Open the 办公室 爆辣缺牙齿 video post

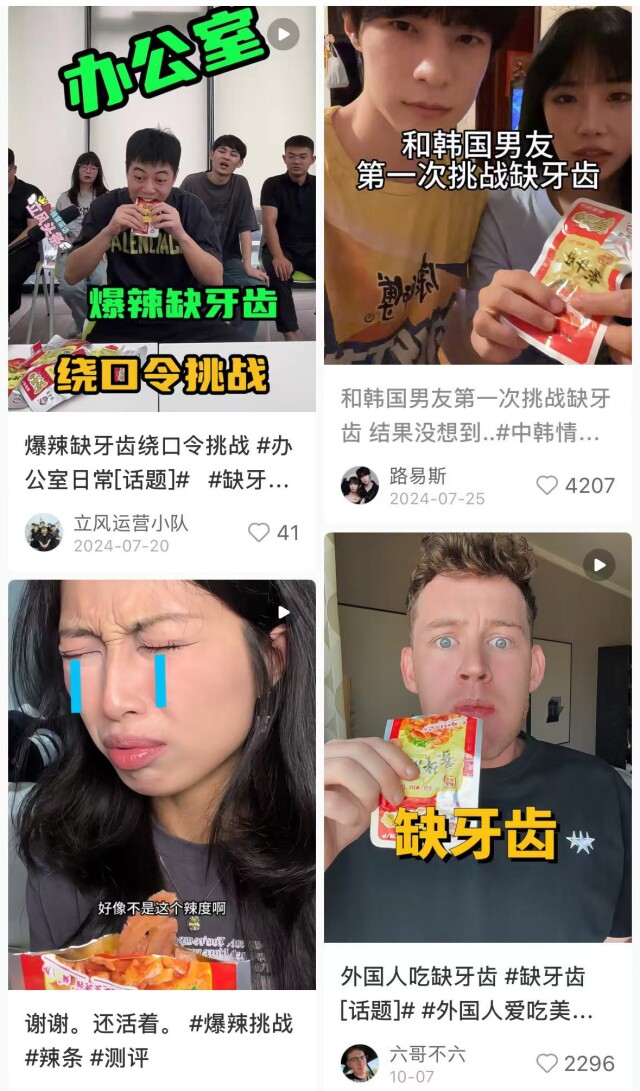coord(162,208)
